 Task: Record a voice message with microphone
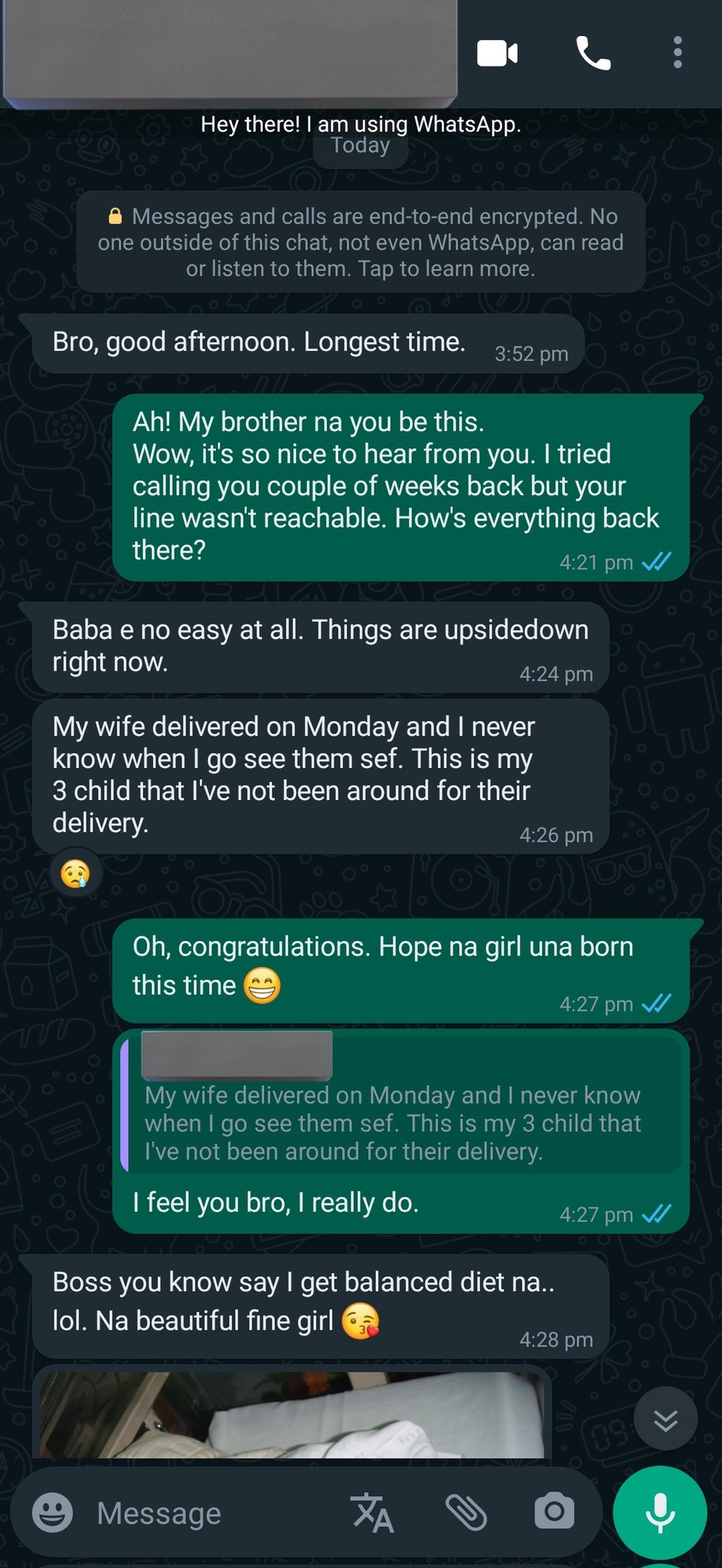point(659,1513)
